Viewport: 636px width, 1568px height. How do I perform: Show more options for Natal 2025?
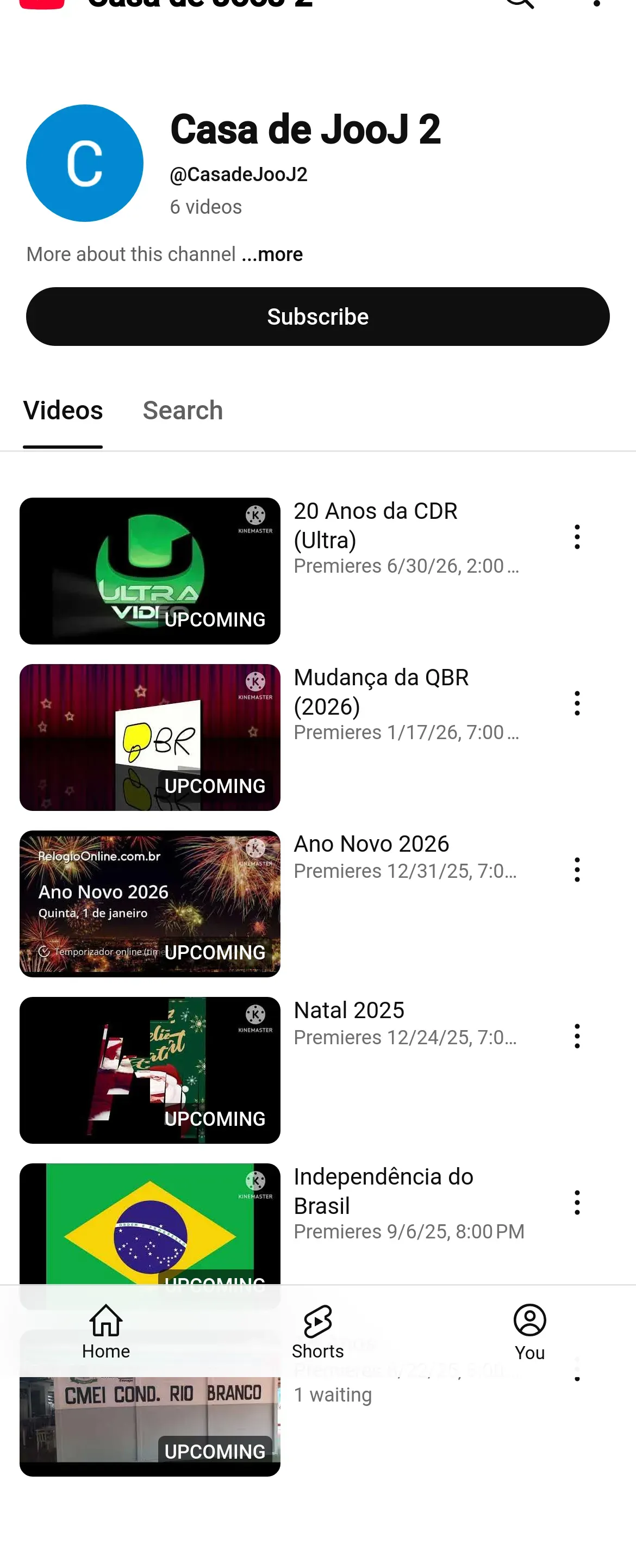577,1036
